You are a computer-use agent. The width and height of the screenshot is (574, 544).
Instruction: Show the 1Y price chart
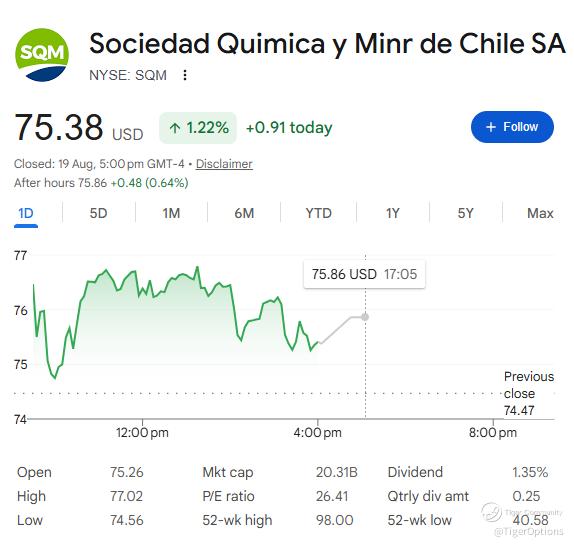click(393, 213)
